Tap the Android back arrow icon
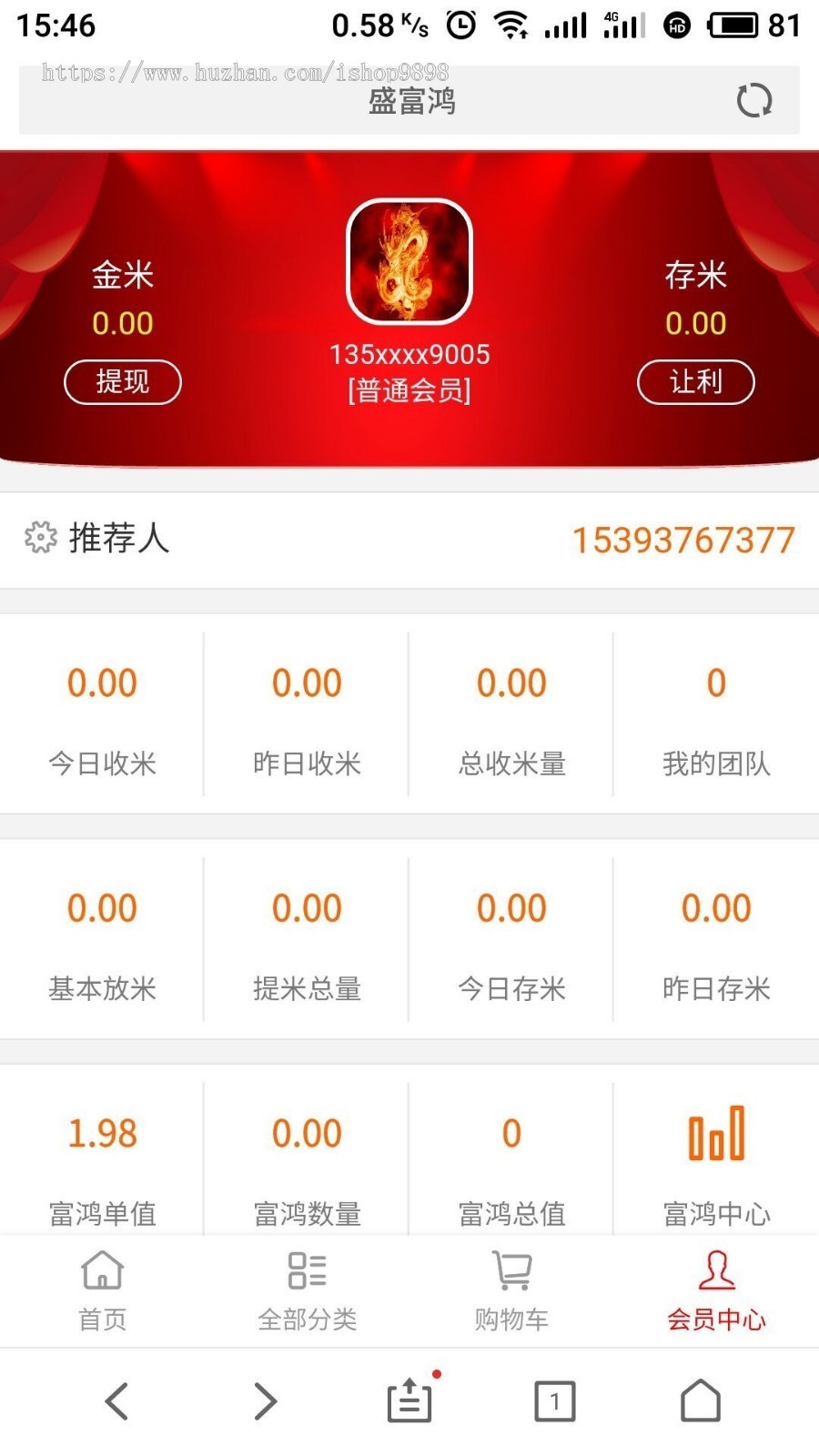 tap(116, 1401)
